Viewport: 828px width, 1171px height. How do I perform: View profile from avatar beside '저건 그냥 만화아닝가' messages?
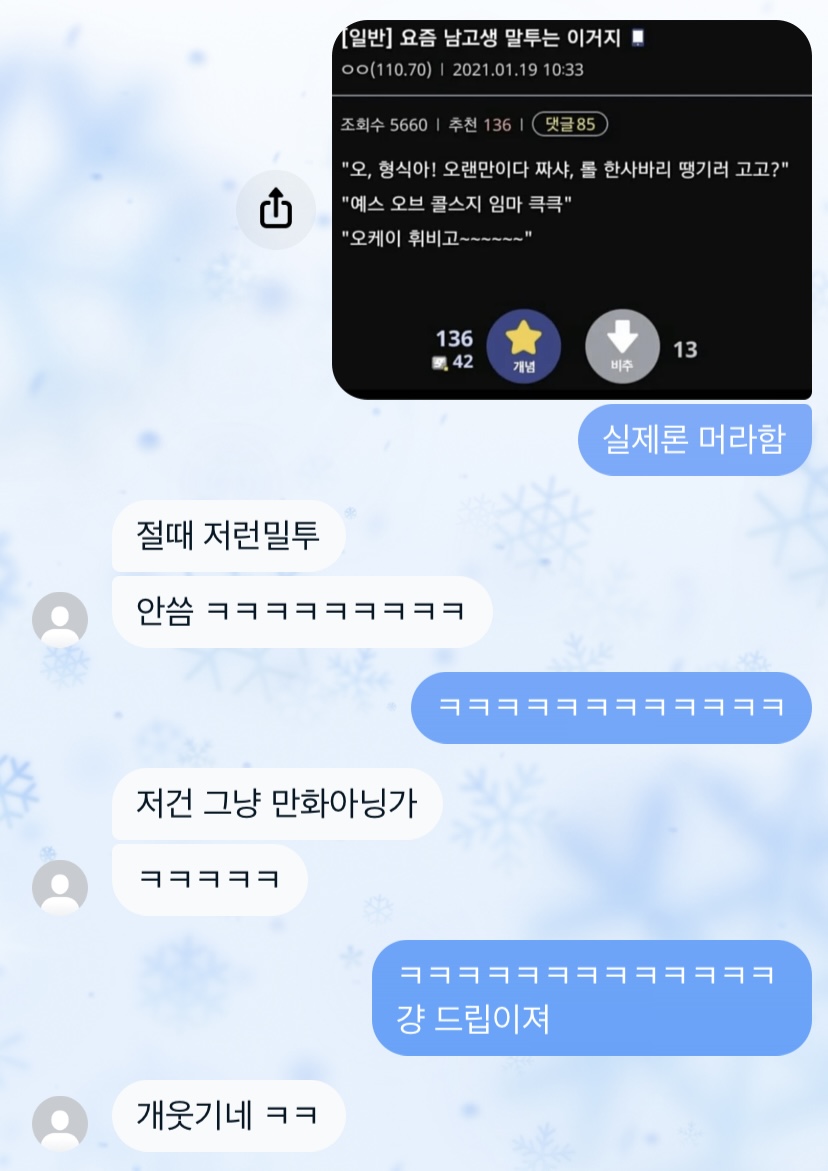coord(60,887)
